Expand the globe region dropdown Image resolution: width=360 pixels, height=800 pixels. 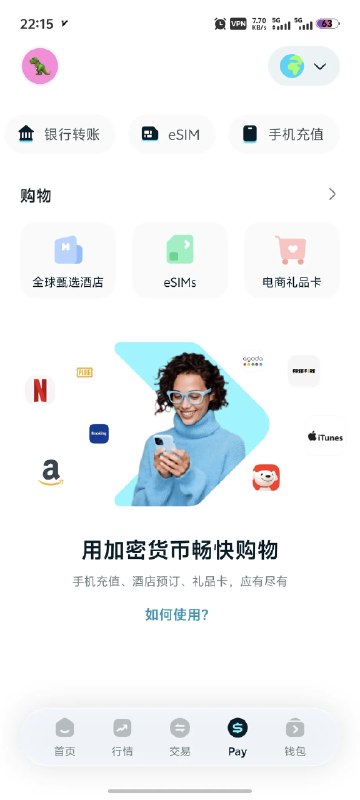pyautogui.click(x=304, y=66)
